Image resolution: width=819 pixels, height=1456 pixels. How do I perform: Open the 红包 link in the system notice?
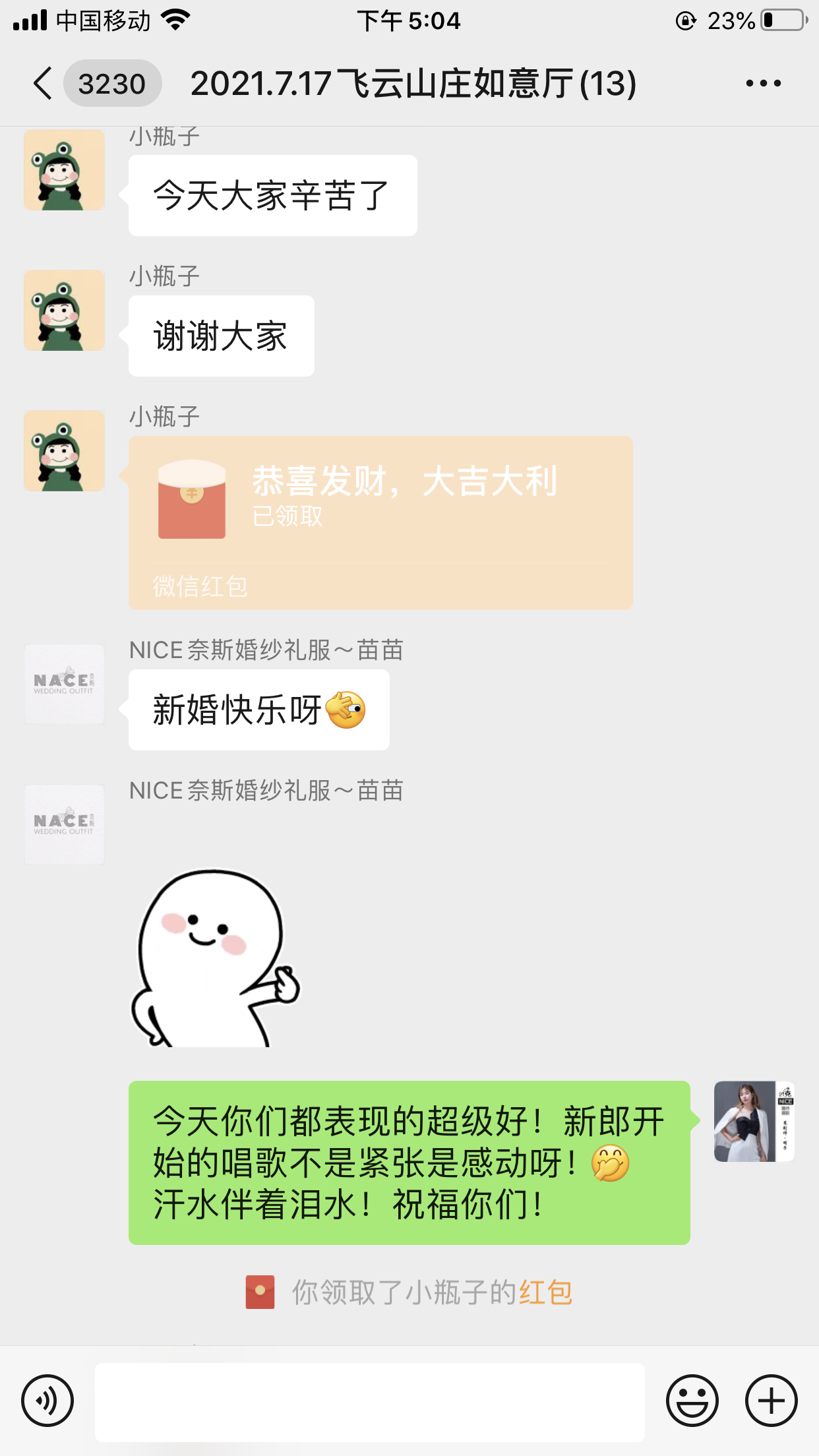point(546,1292)
